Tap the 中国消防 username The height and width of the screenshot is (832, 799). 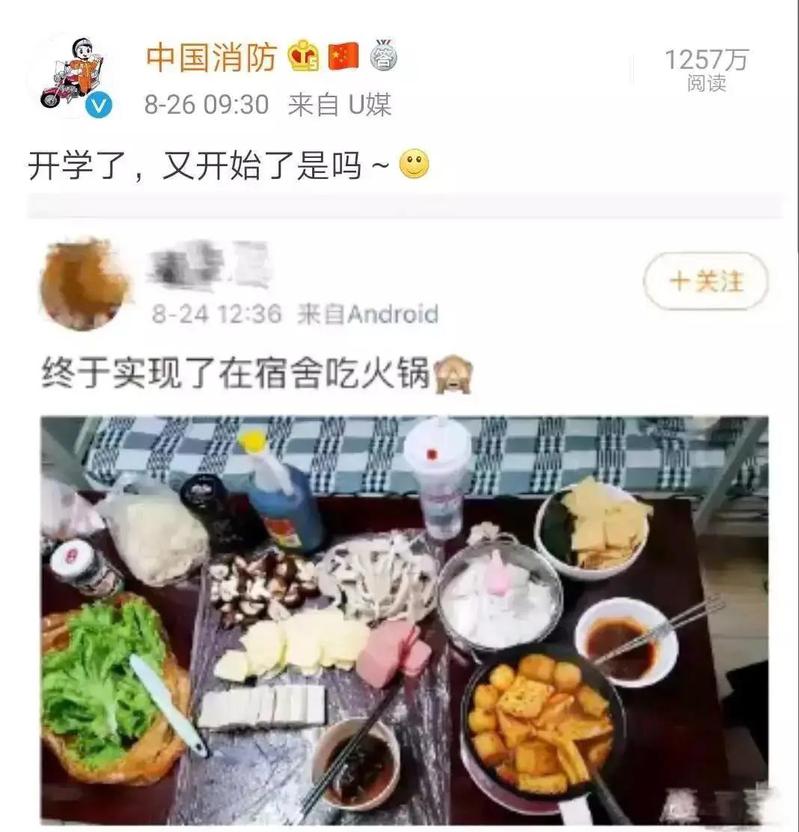pyautogui.click(x=213, y=57)
